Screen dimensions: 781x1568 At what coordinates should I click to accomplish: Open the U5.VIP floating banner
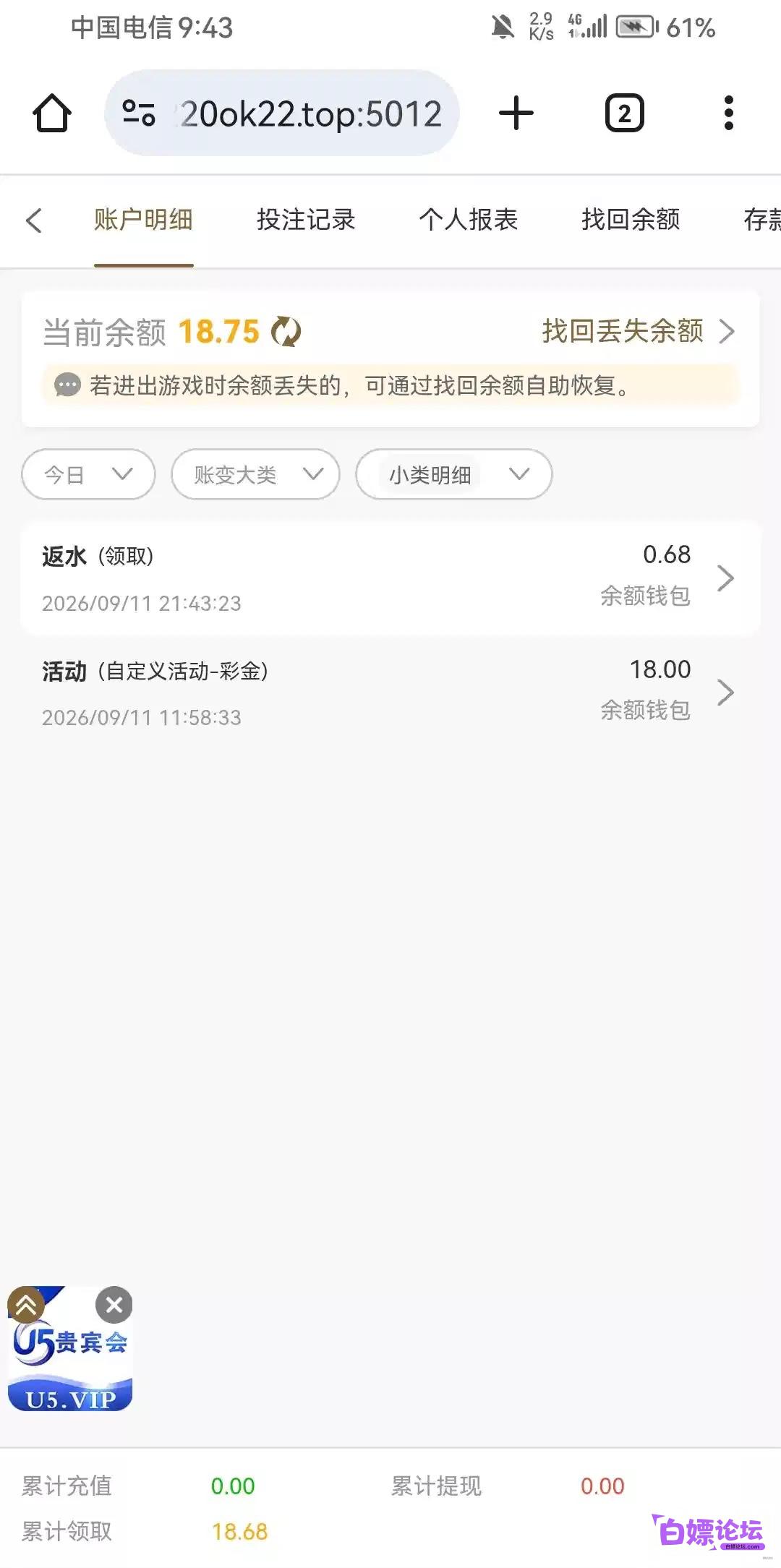[70, 1359]
